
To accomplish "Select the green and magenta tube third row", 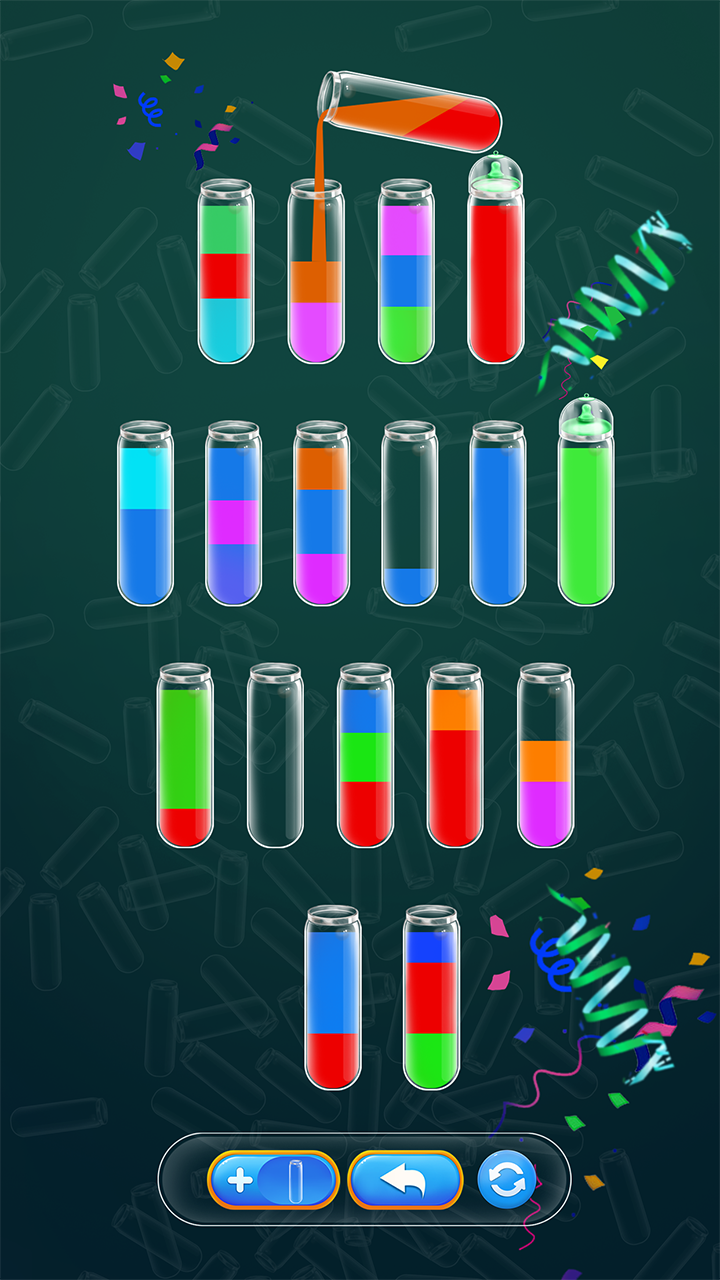I will [545, 760].
